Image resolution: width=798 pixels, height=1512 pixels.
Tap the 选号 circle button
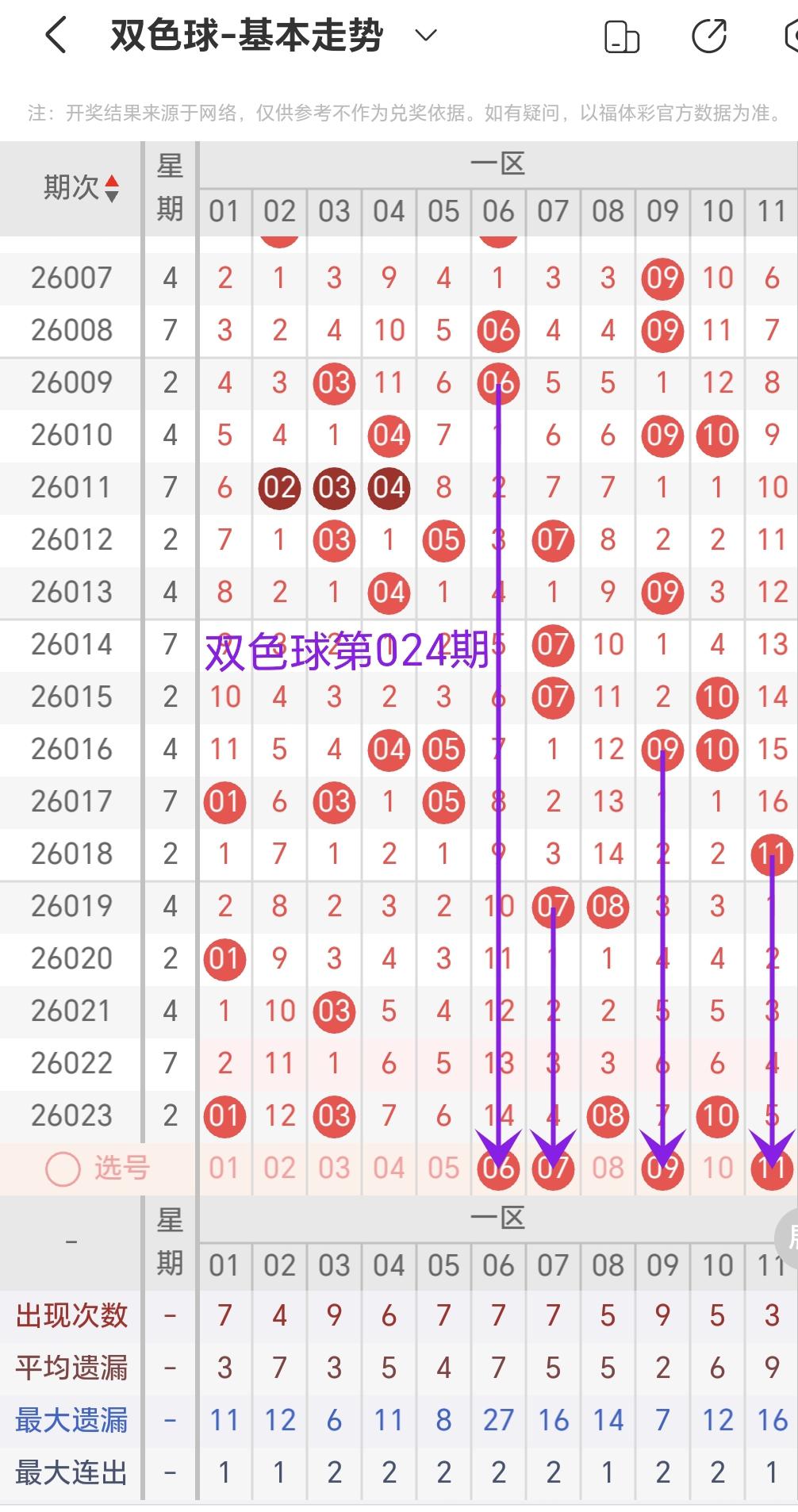pos(63,1169)
